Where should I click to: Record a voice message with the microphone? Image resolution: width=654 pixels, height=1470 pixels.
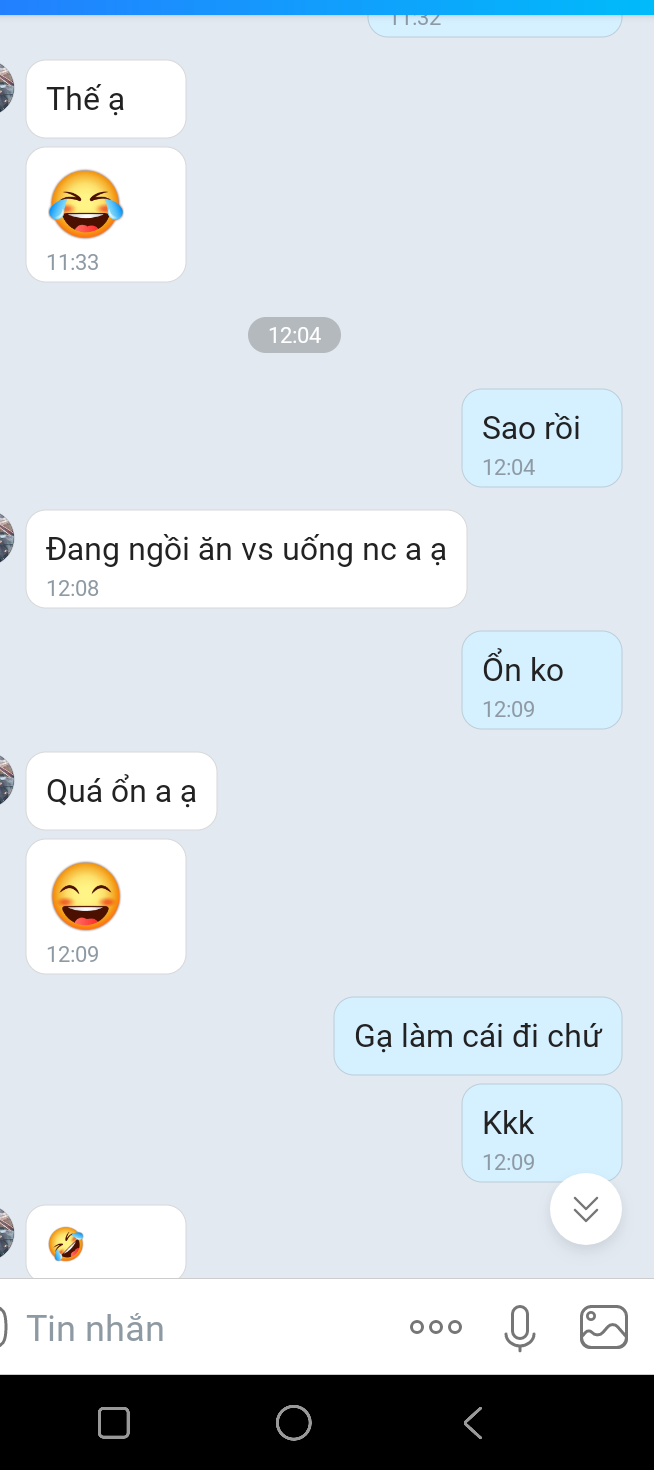tap(519, 1328)
